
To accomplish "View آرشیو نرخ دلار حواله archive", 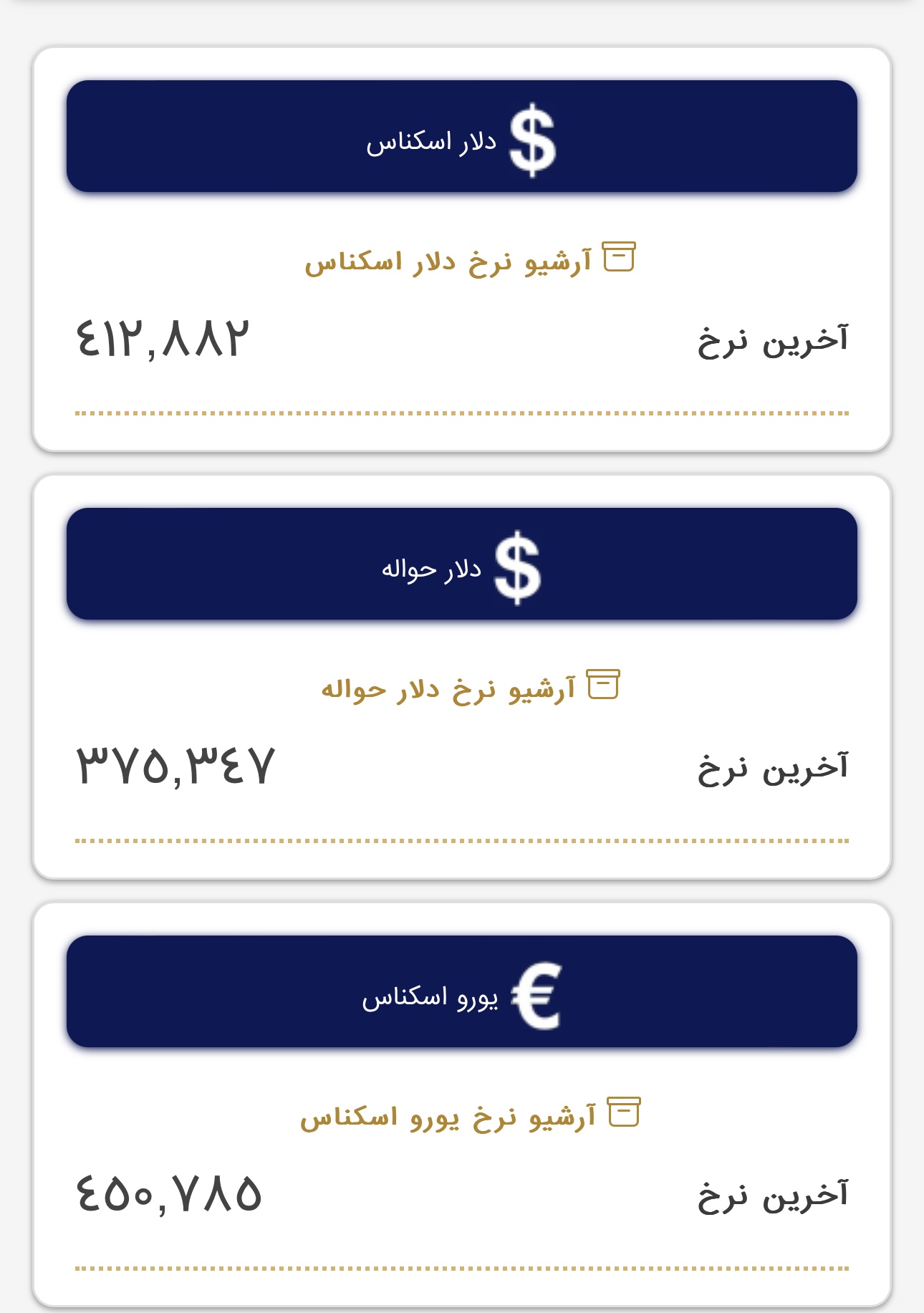I will coord(468,688).
